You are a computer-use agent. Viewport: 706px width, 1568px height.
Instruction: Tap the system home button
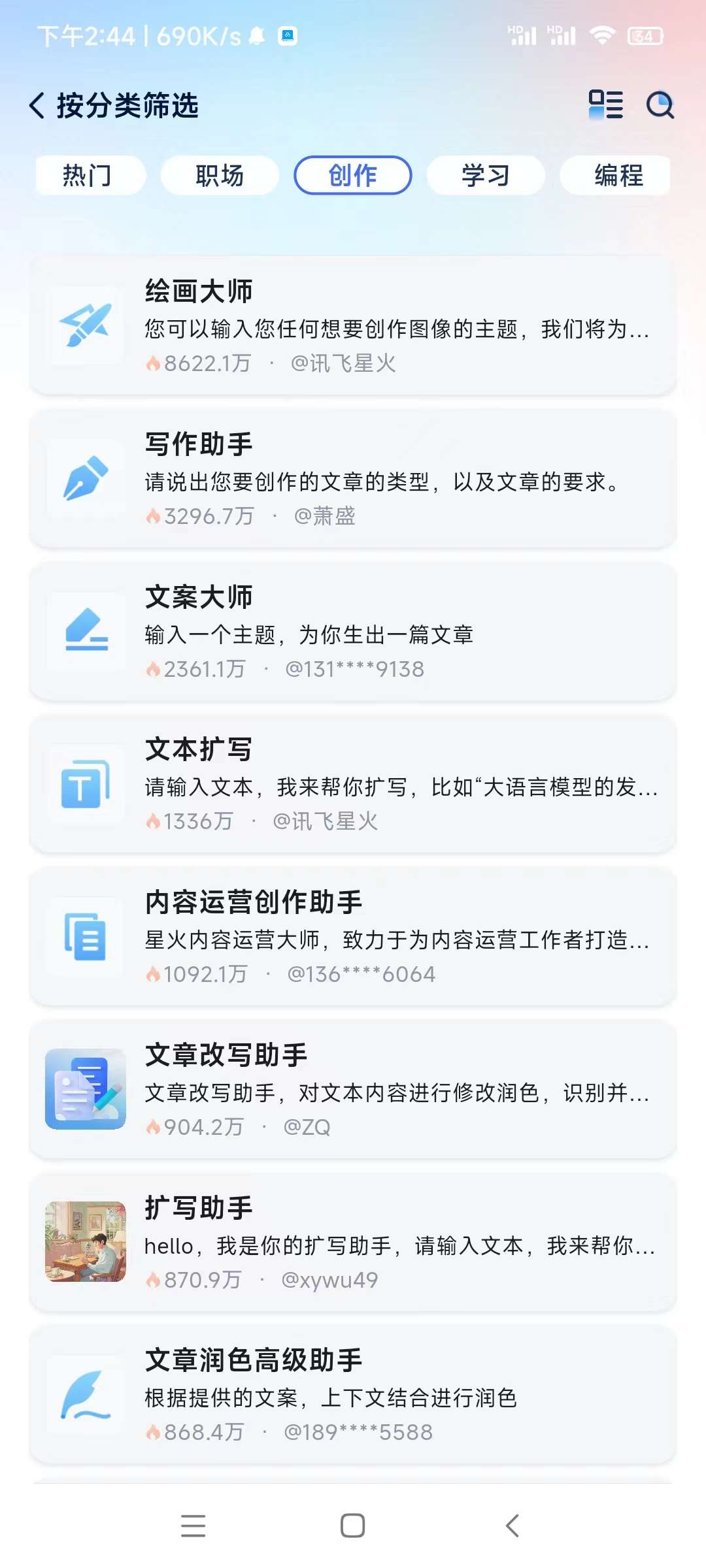[x=353, y=1526]
